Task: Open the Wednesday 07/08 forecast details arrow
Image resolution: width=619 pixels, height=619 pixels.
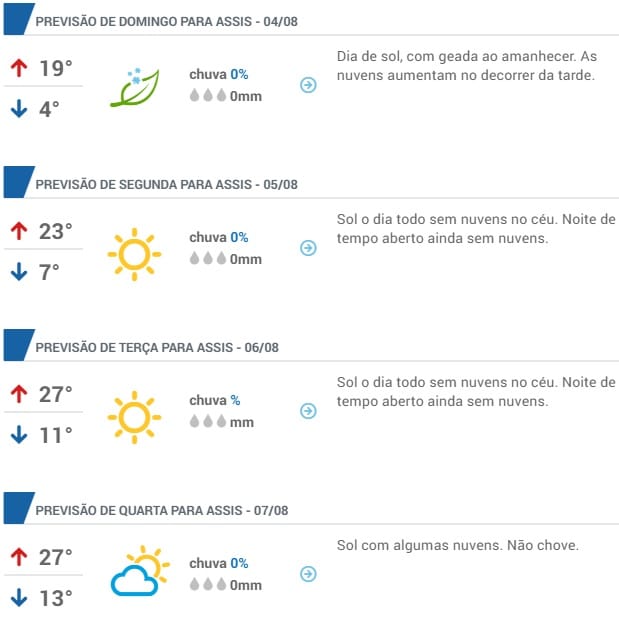Action: point(308,574)
